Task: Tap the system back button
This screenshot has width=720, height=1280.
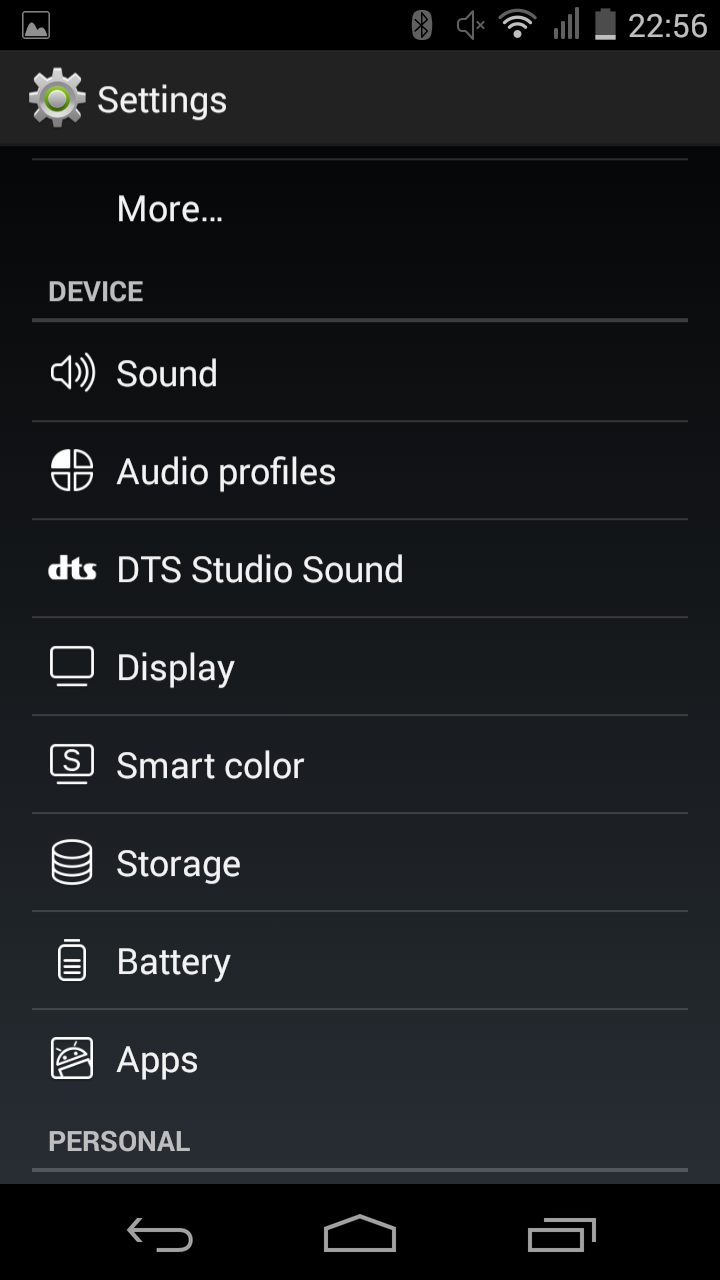Action: (160, 1234)
